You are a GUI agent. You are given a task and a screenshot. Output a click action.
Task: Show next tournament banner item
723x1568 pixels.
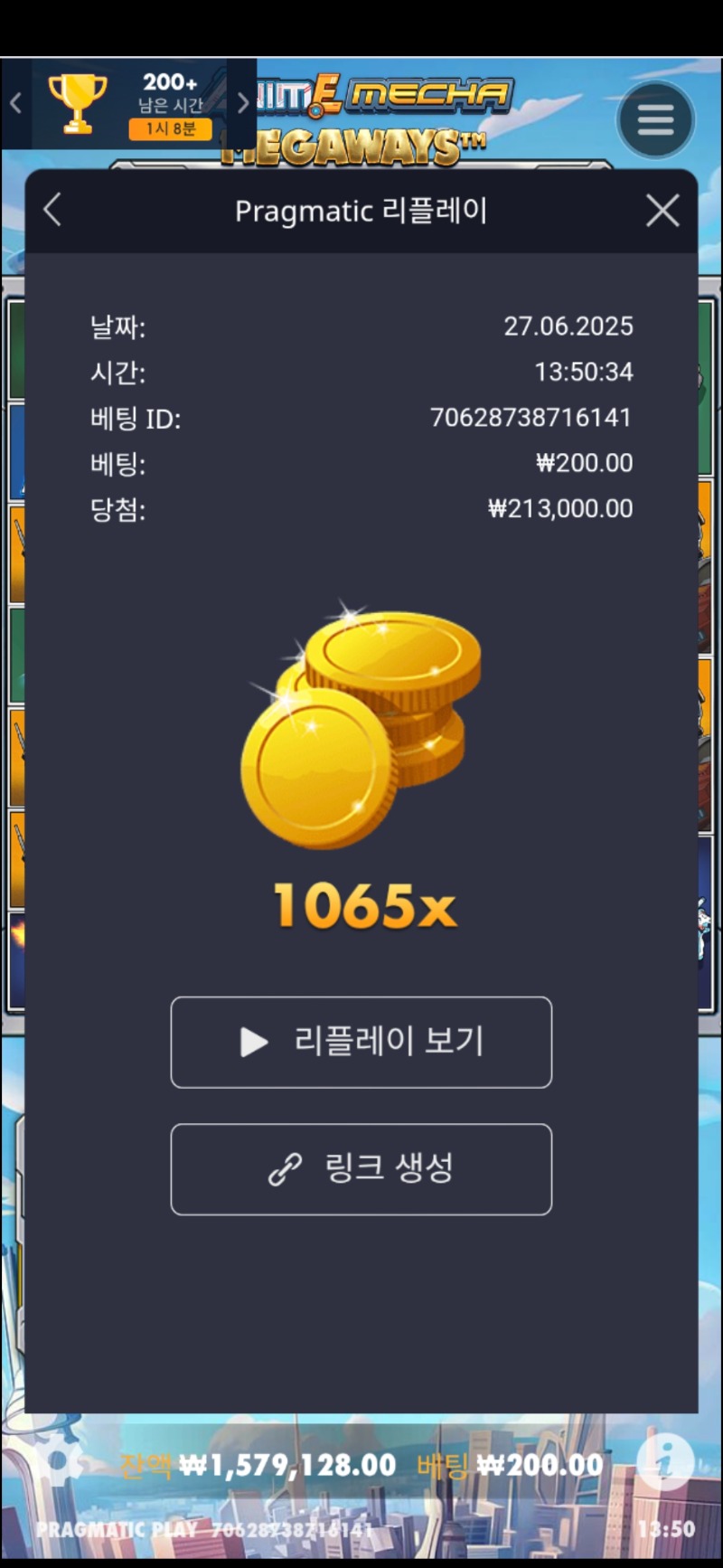(x=242, y=103)
